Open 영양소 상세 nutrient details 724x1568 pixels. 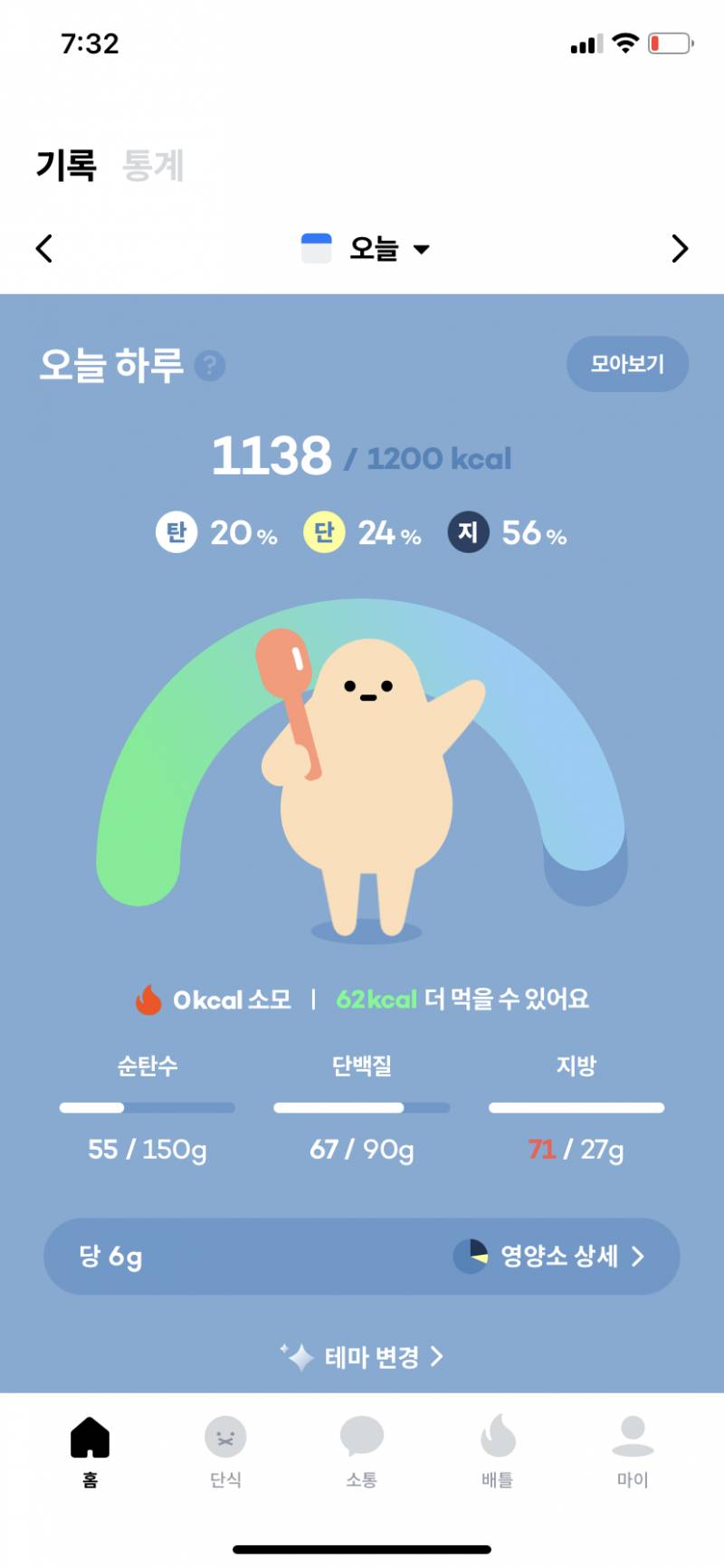[x=559, y=1257]
